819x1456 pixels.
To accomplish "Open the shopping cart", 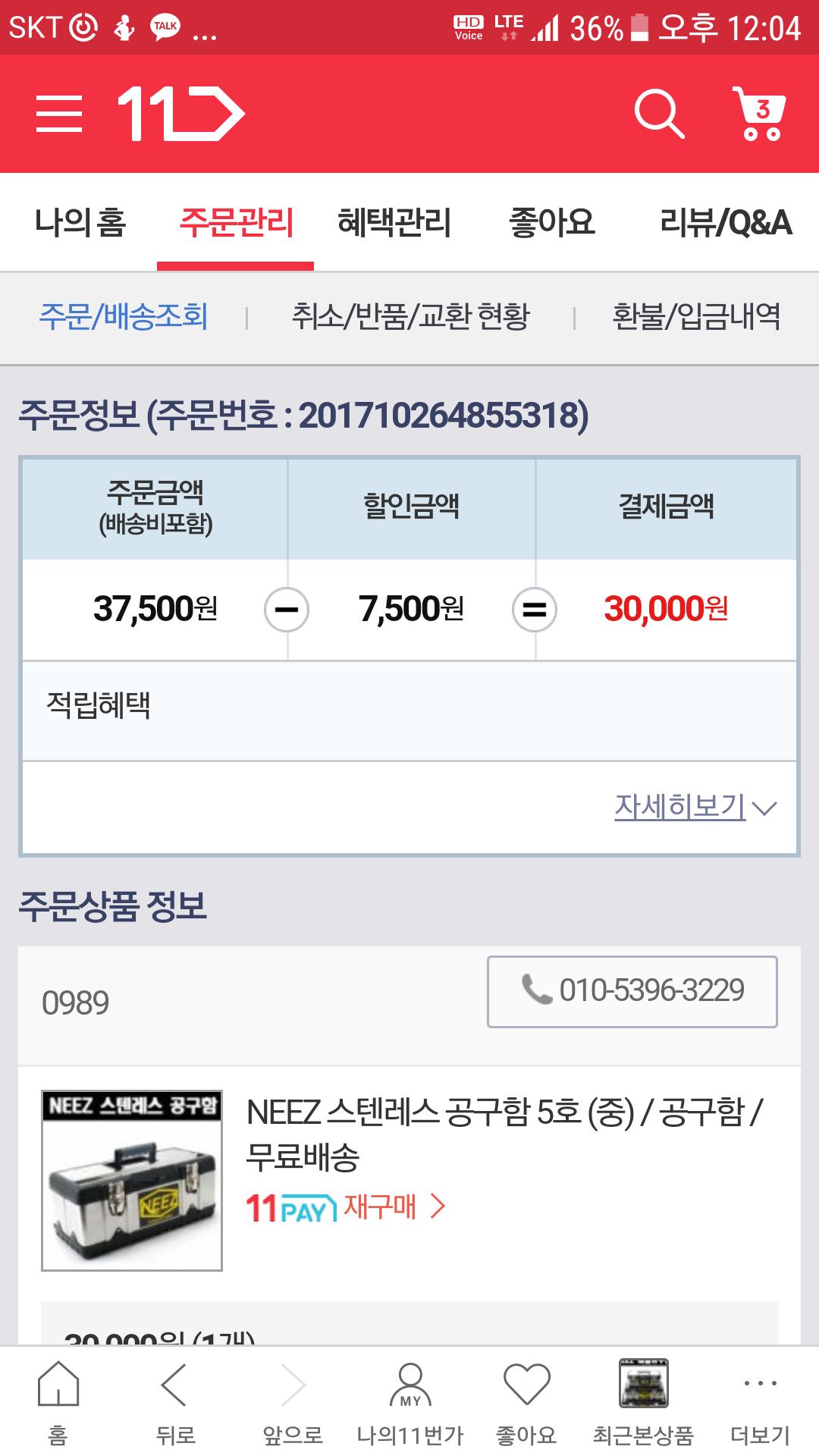I will 759,114.
